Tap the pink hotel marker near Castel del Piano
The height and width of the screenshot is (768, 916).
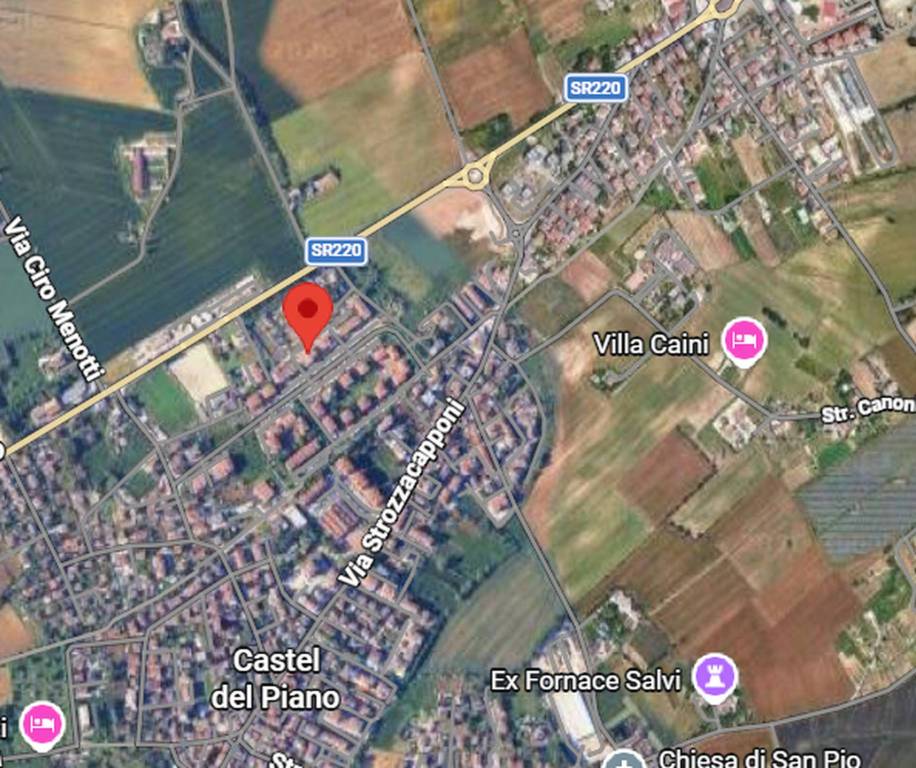tap(42, 724)
